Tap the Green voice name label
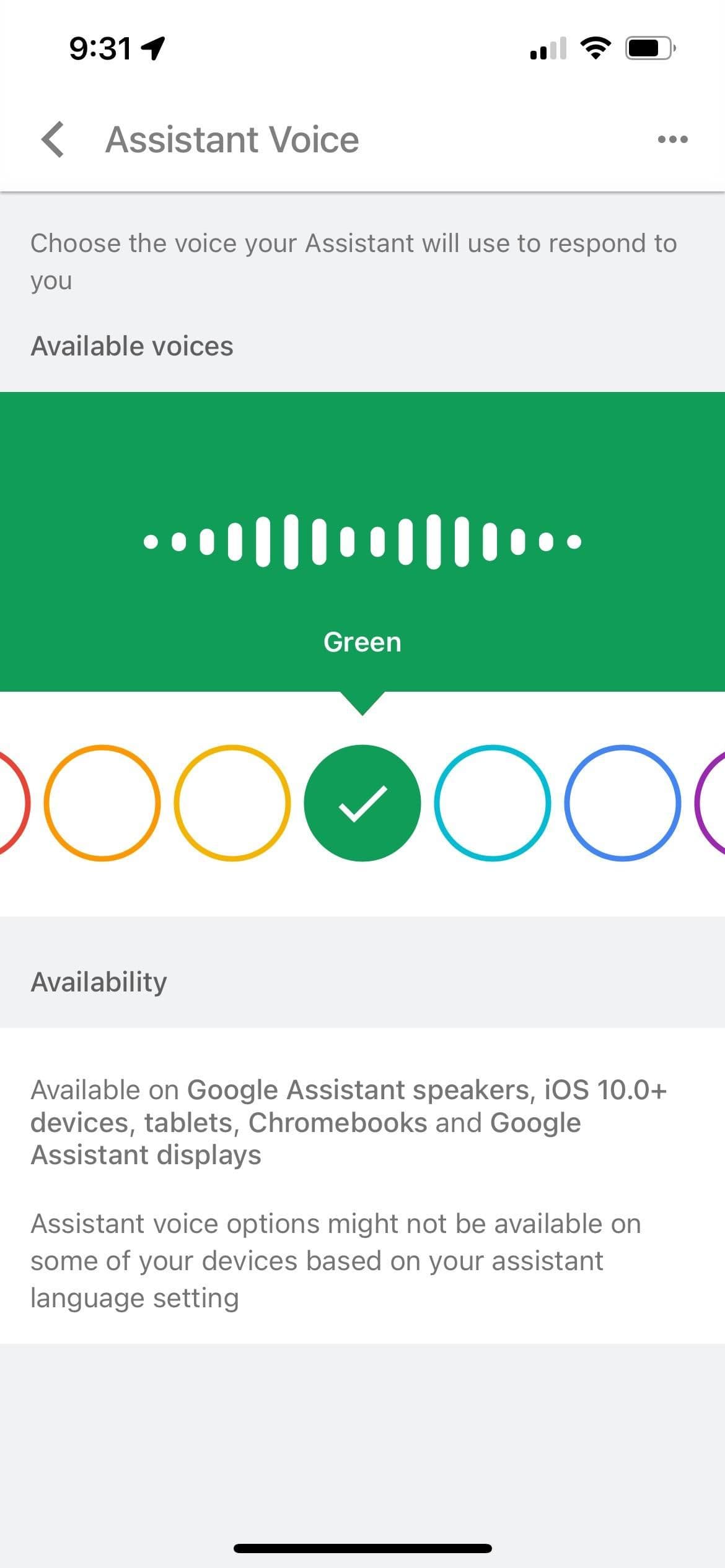Viewport: 725px width, 1568px height. 362,642
